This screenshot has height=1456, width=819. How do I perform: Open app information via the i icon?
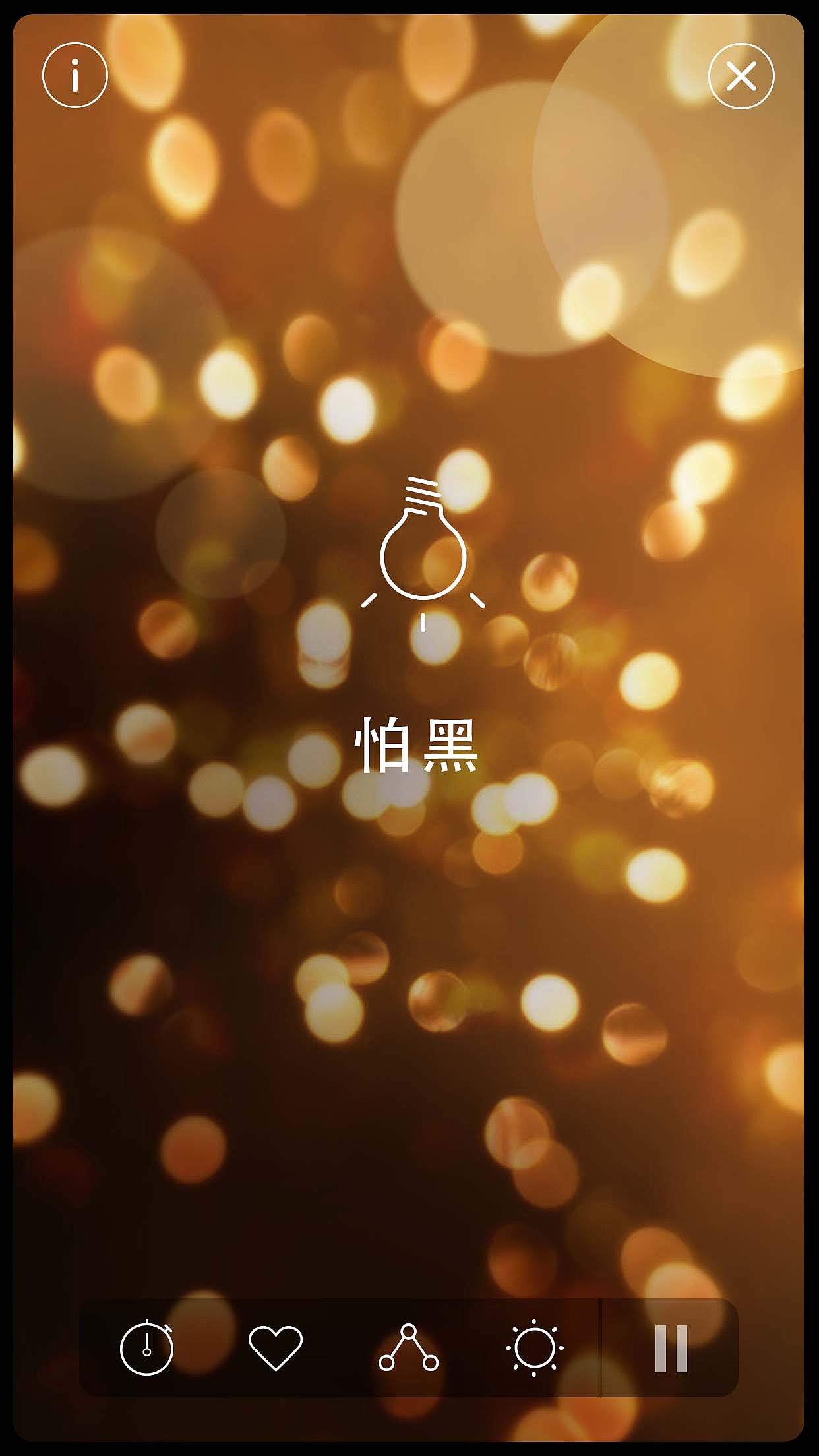click(x=75, y=75)
